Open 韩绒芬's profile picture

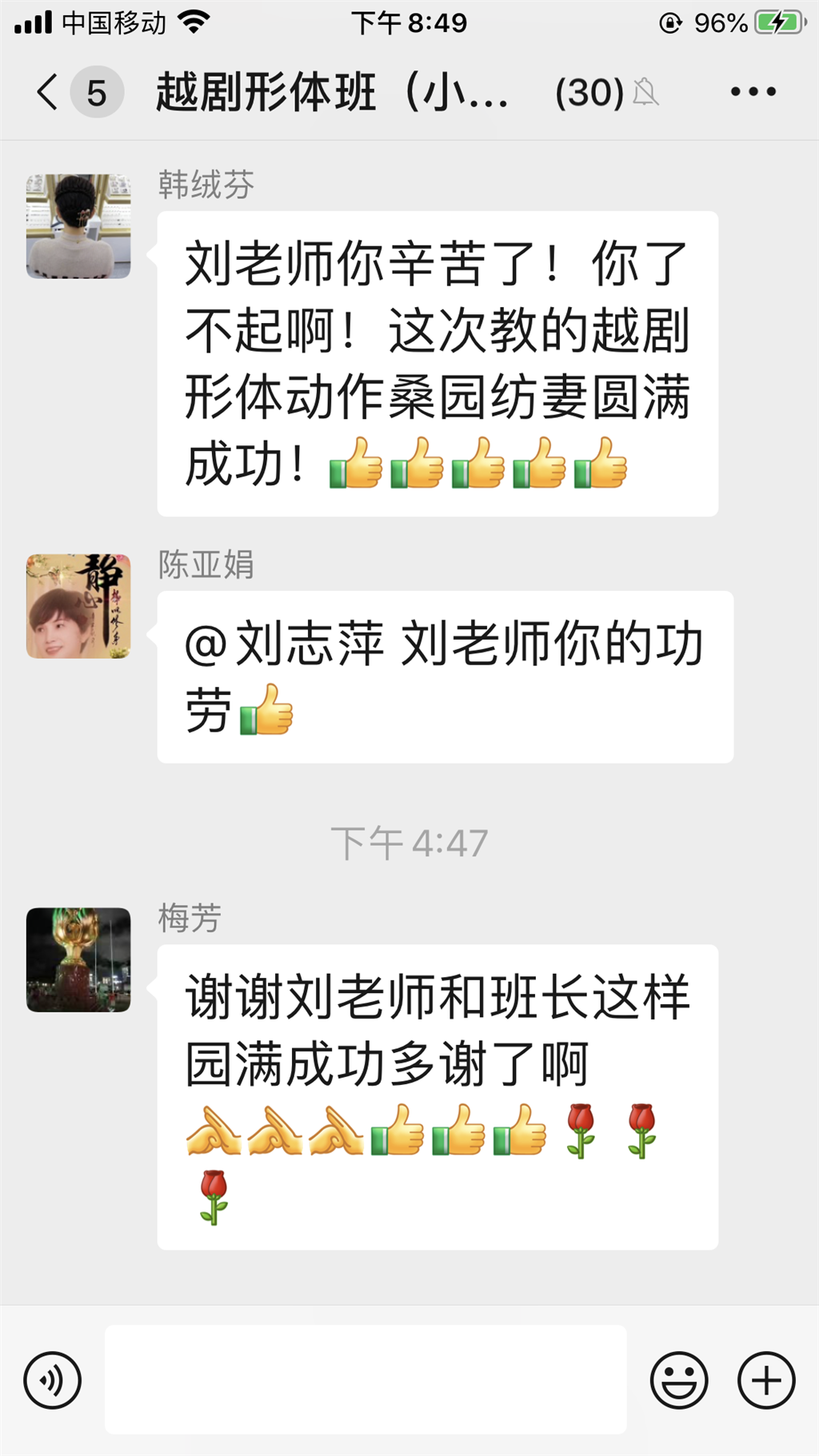[x=78, y=226]
